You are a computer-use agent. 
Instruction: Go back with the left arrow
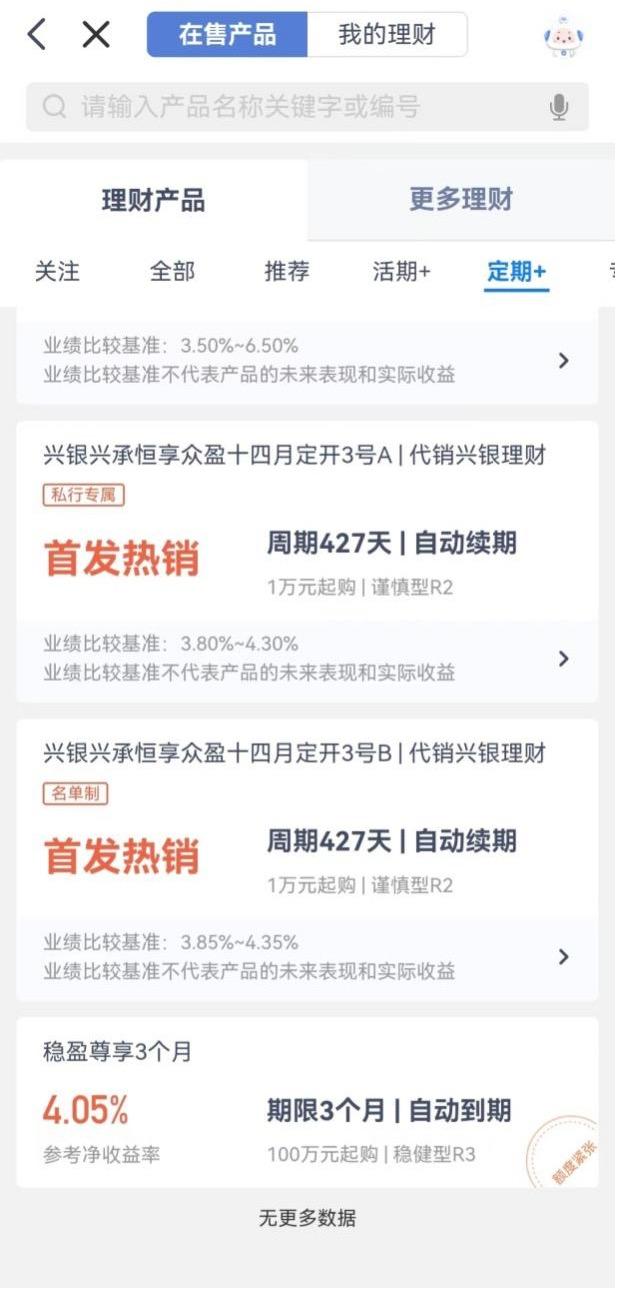(x=36, y=35)
